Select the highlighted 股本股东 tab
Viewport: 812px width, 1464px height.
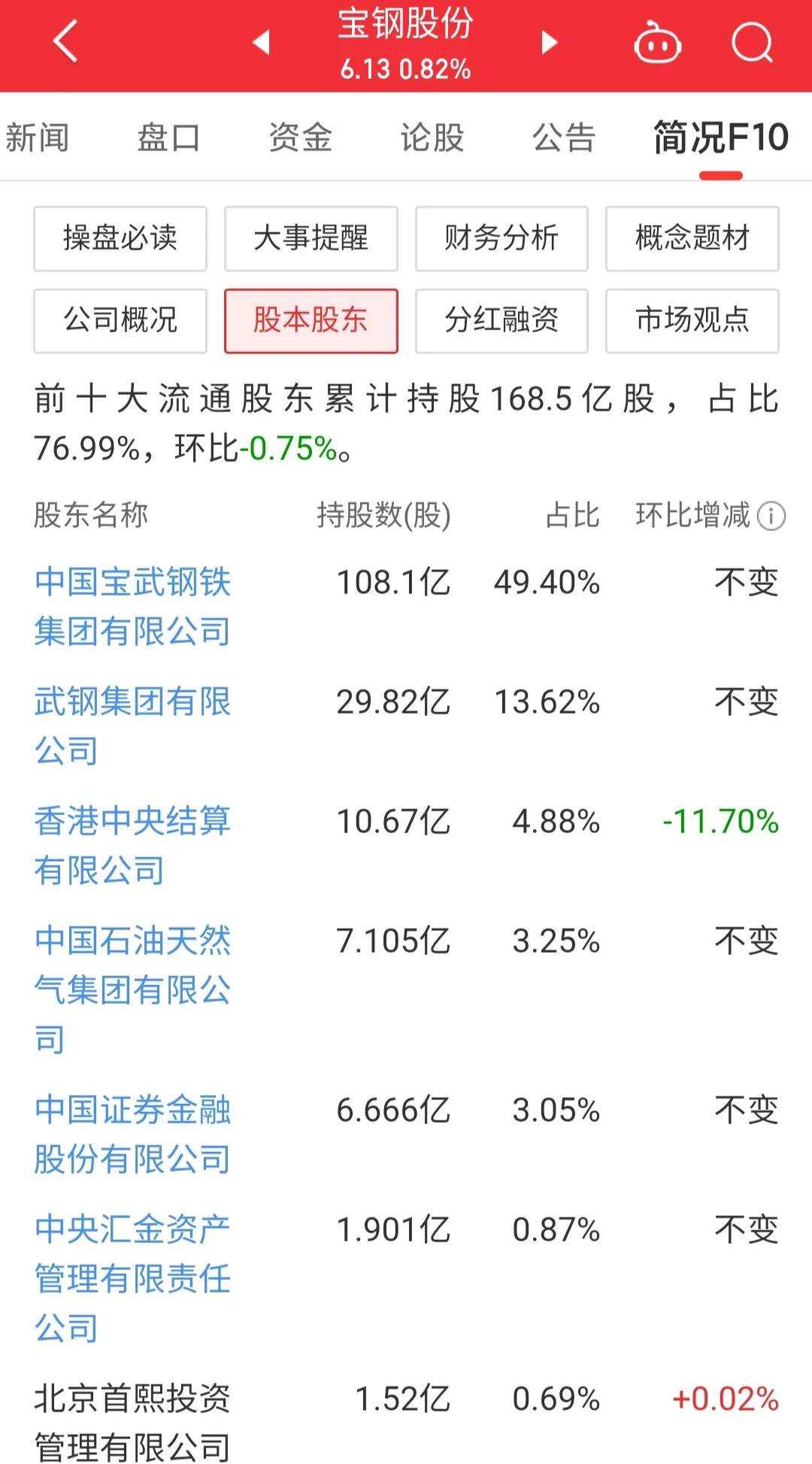coord(310,321)
